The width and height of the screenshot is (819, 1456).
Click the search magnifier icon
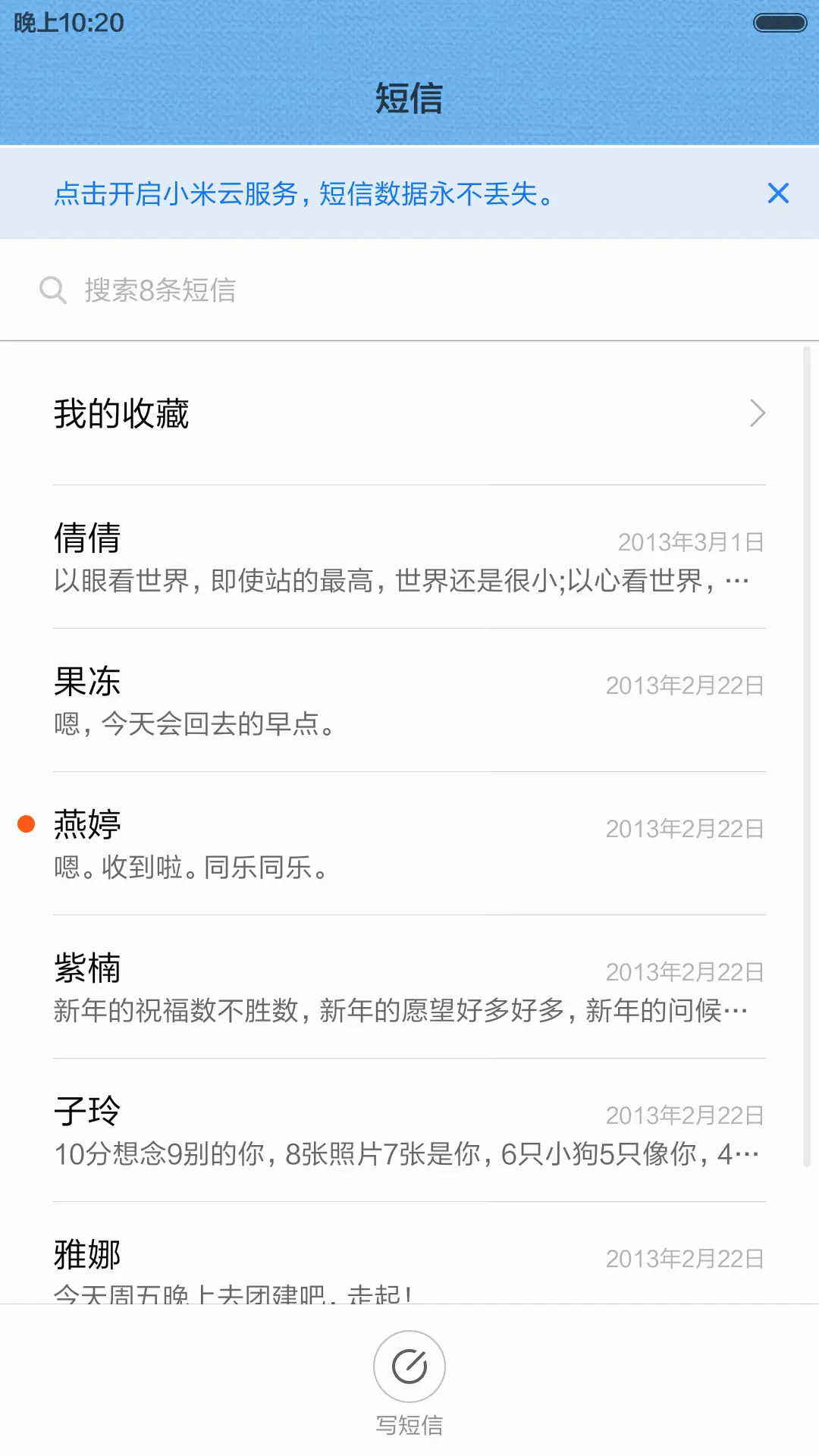click(52, 290)
